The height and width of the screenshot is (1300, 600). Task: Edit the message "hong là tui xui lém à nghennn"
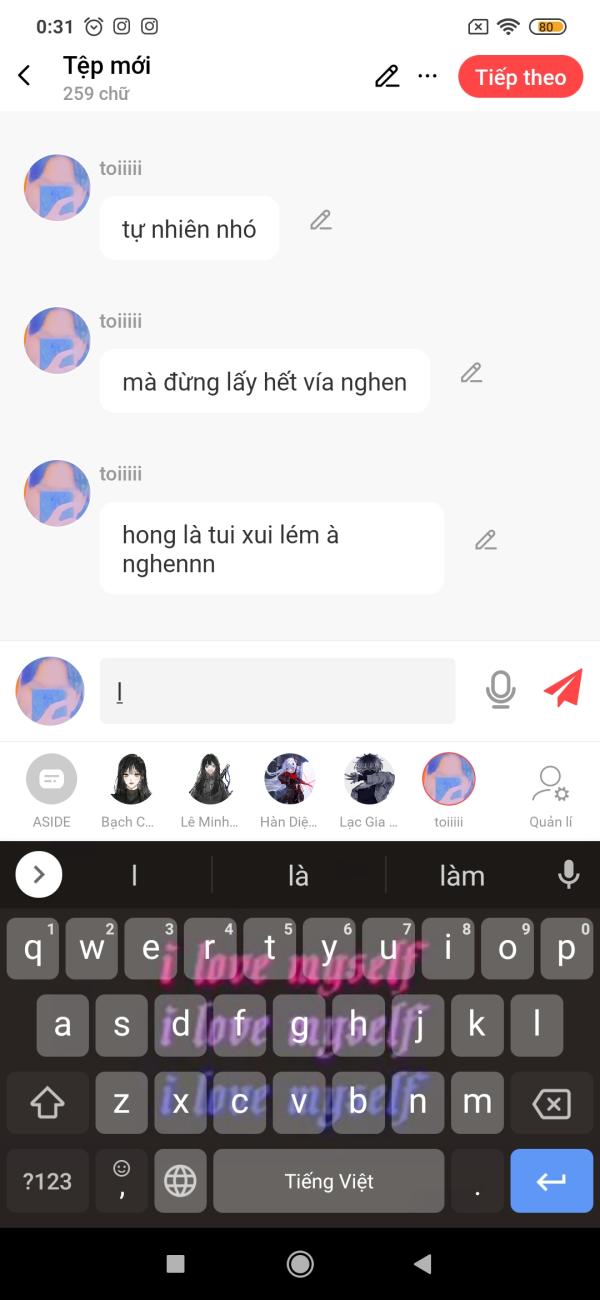(485, 540)
